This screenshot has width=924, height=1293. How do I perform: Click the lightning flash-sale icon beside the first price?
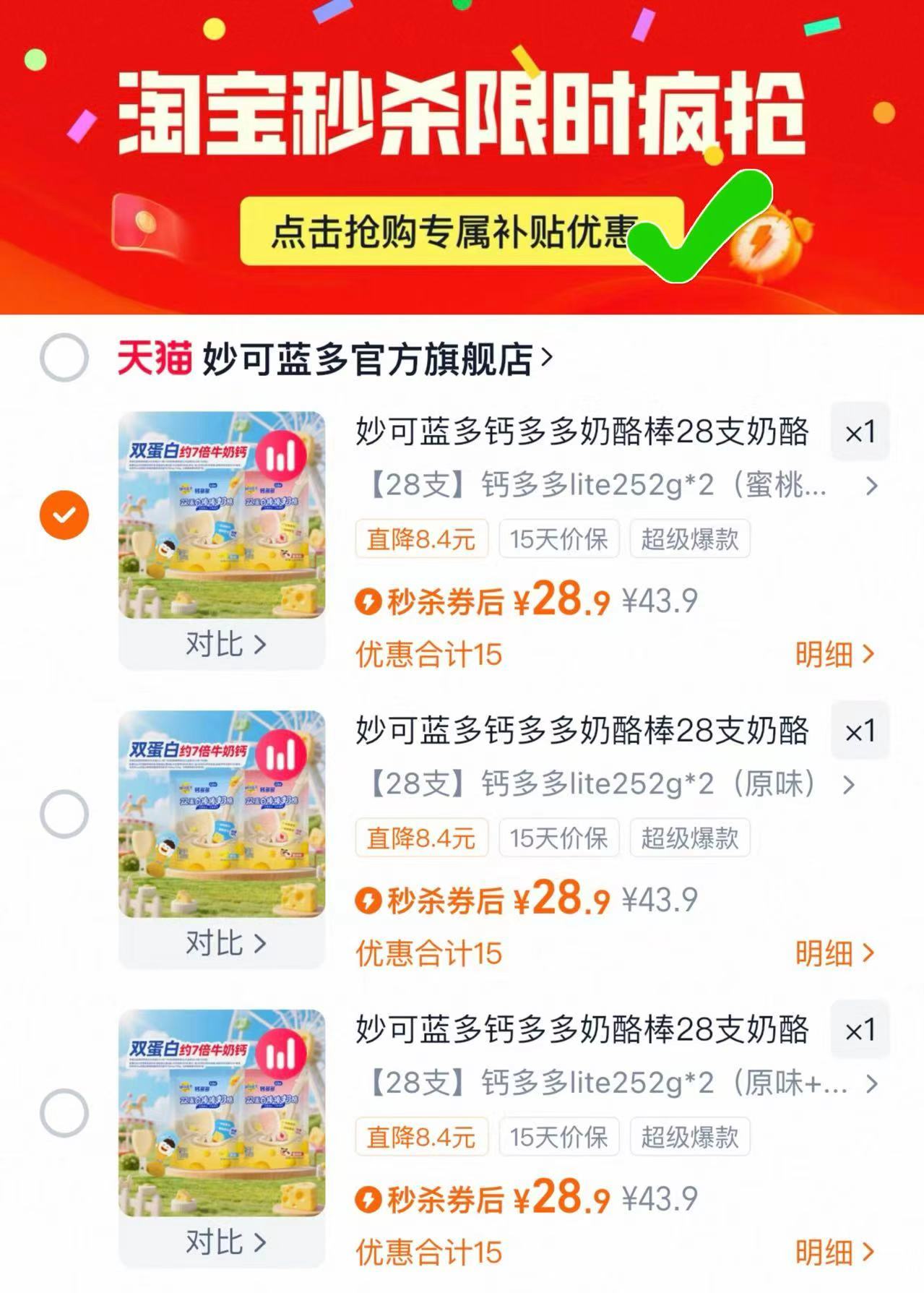tap(368, 602)
